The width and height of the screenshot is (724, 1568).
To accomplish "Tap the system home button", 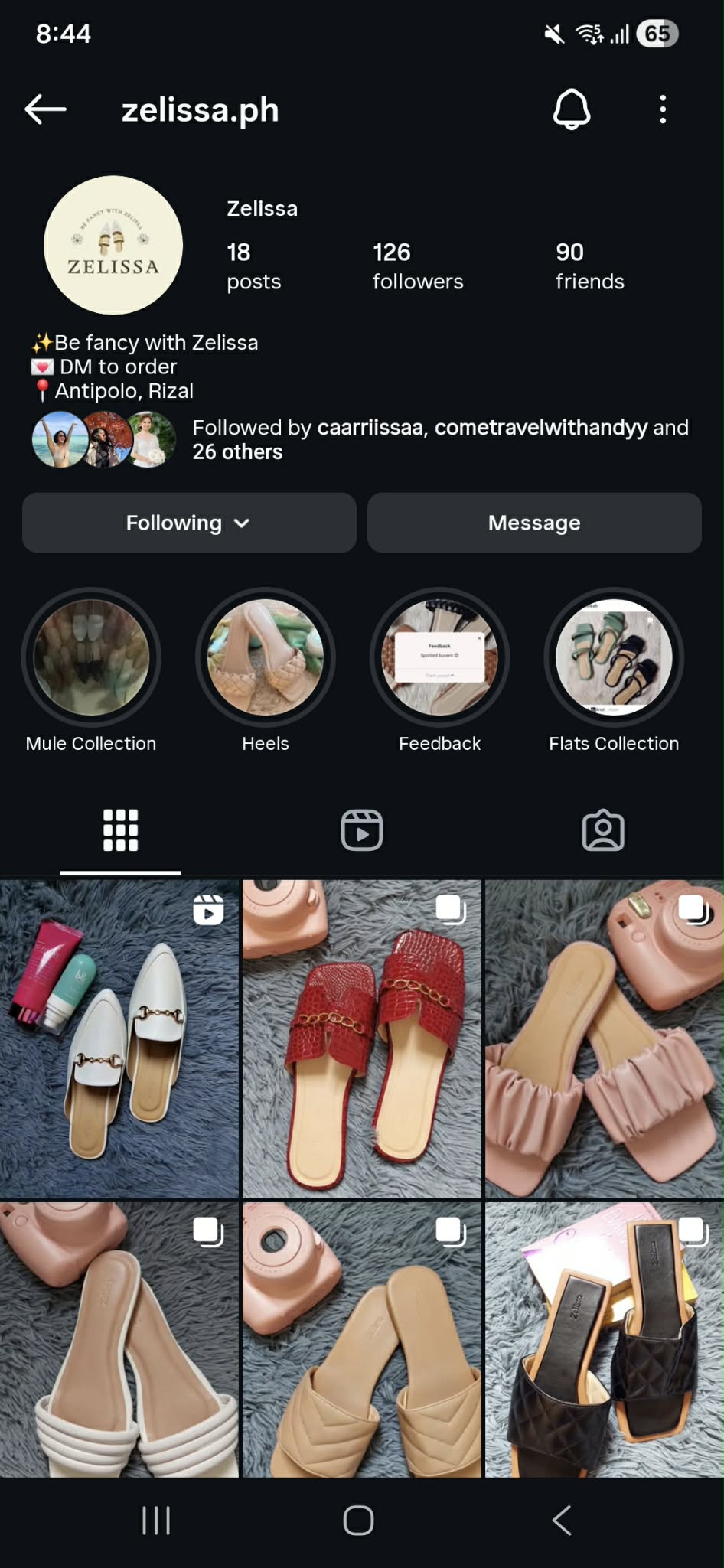I will pos(358,1520).
